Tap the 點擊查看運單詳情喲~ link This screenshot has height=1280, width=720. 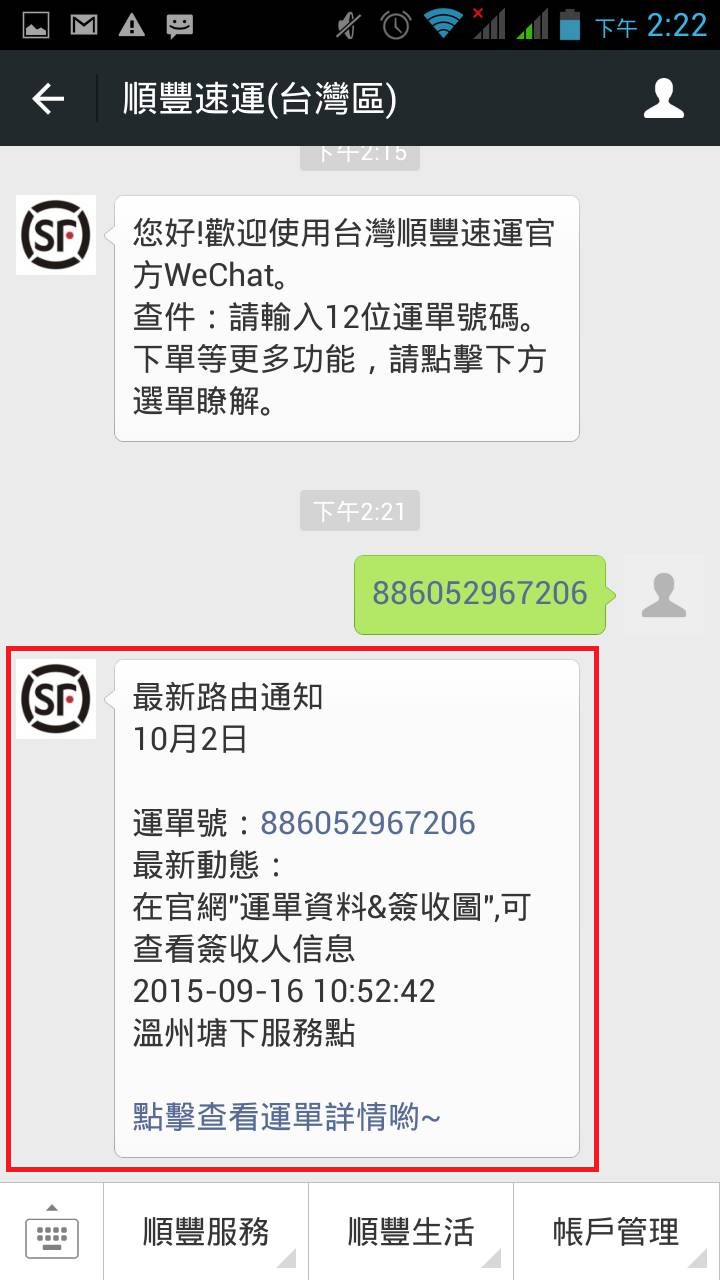[287, 1117]
